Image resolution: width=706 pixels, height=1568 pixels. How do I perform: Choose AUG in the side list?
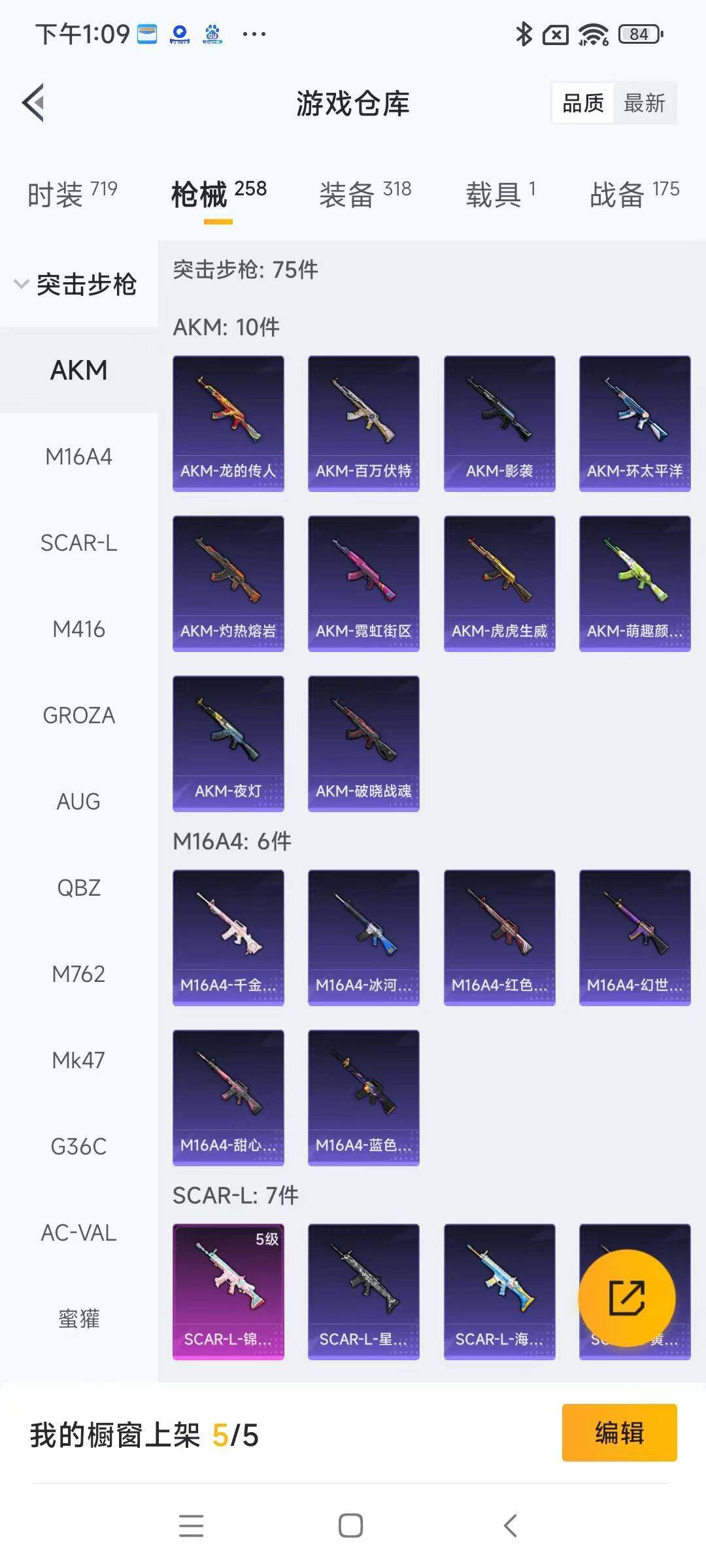pos(78,802)
